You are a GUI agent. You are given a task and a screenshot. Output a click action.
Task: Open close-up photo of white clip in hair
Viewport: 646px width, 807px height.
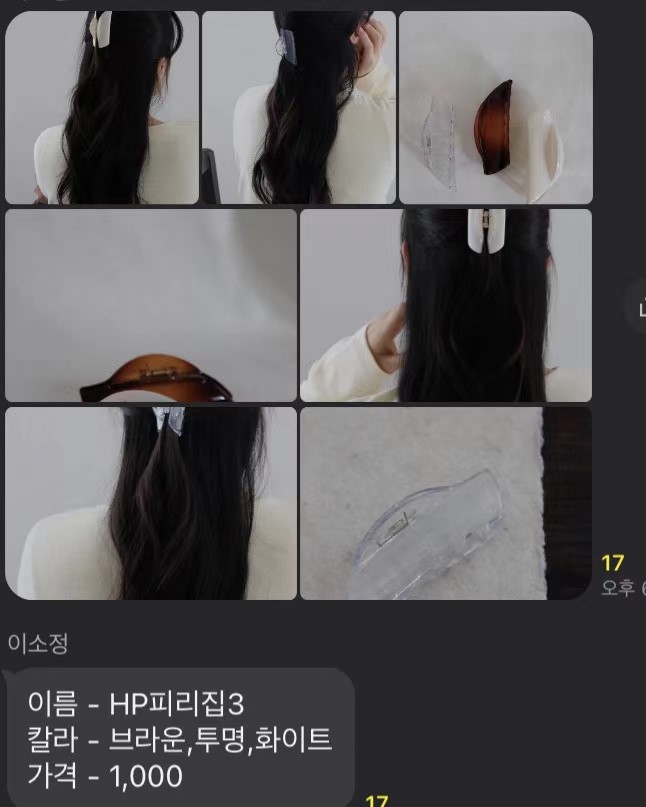pyautogui.click(x=446, y=305)
